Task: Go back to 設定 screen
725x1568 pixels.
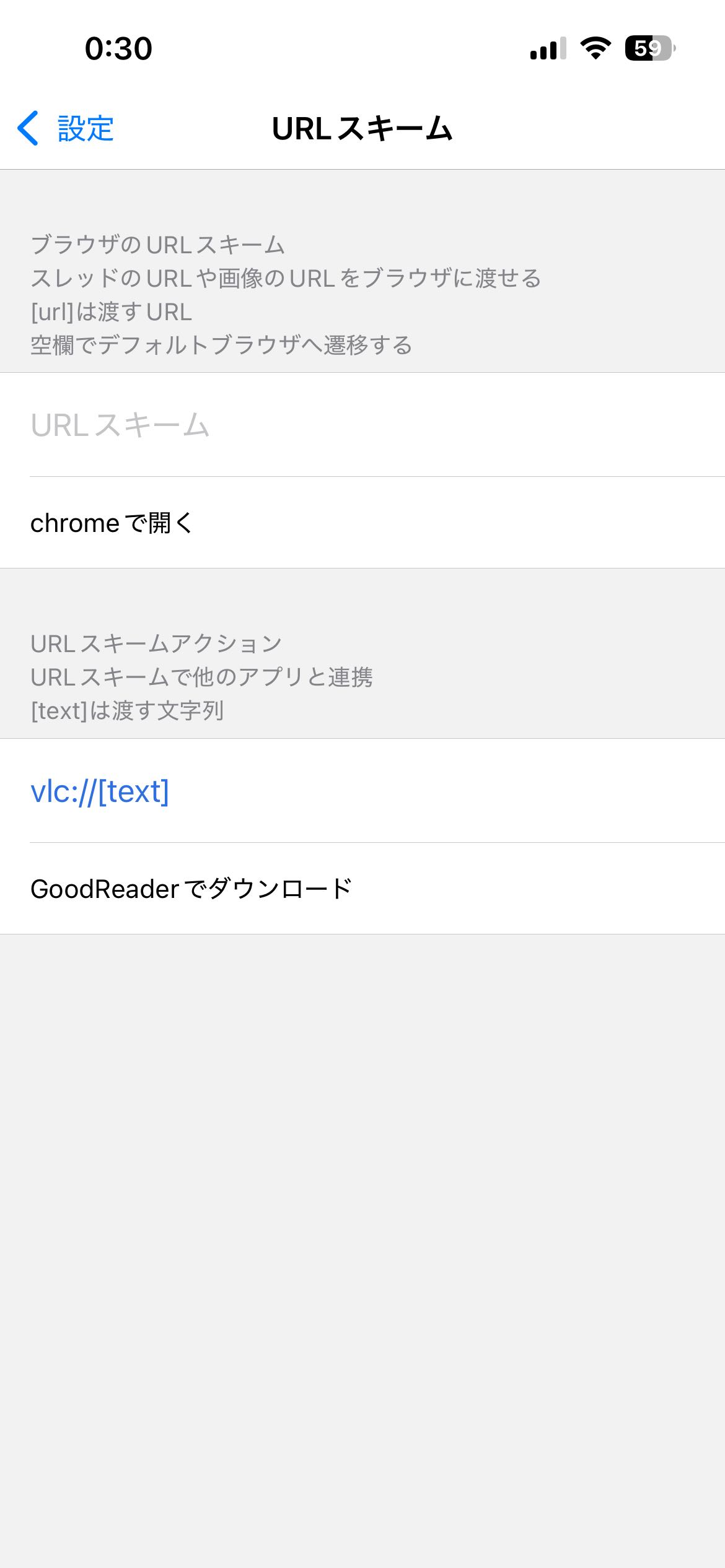Action: [66, 129]
